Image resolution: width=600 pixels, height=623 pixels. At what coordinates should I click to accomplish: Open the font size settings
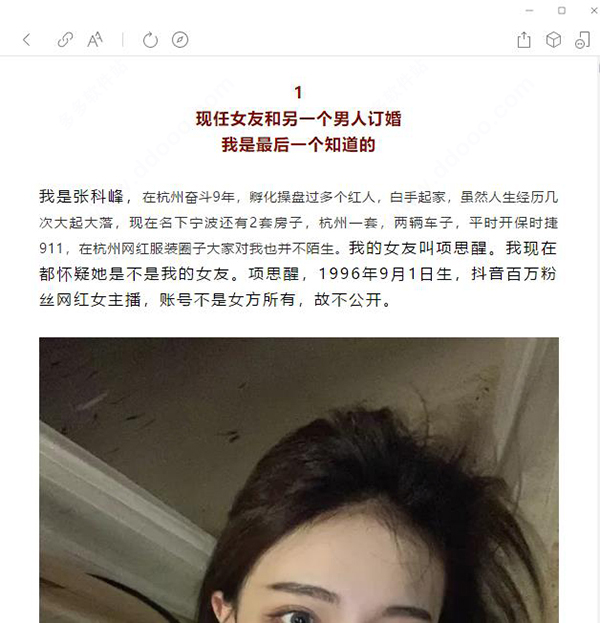click(x=95, y=40)
